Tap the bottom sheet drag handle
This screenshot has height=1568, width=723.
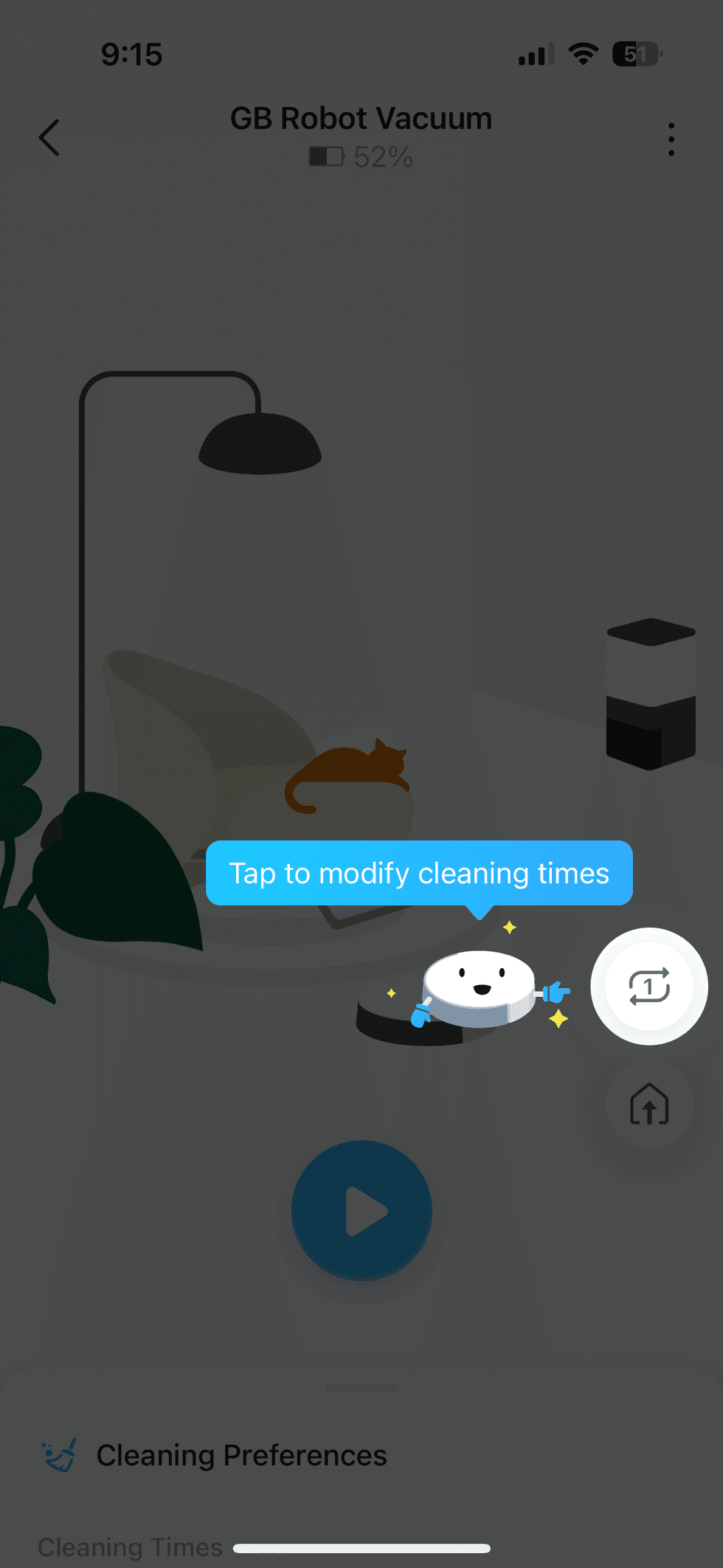tap(361, 1386)
